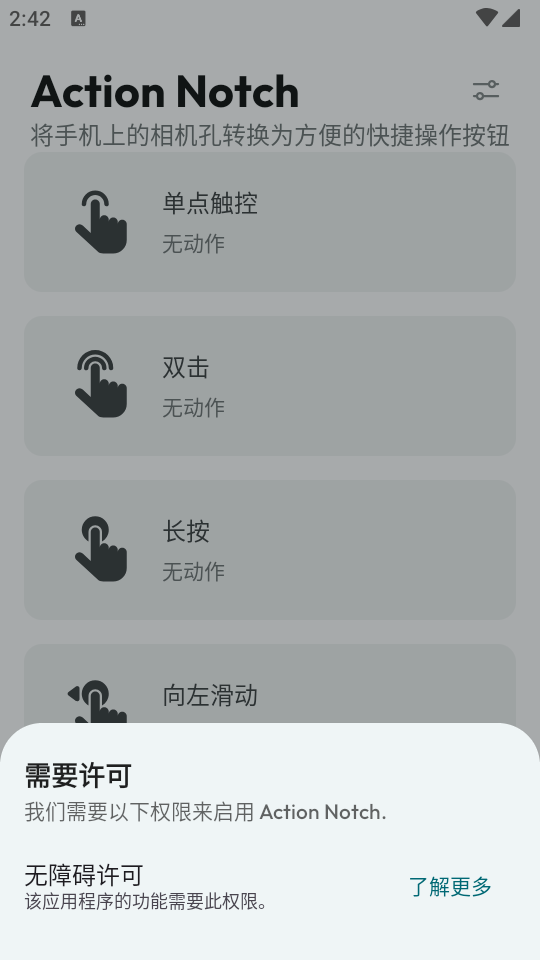
Task: Open the 长按 action card
Action: [x=270, y=550]
